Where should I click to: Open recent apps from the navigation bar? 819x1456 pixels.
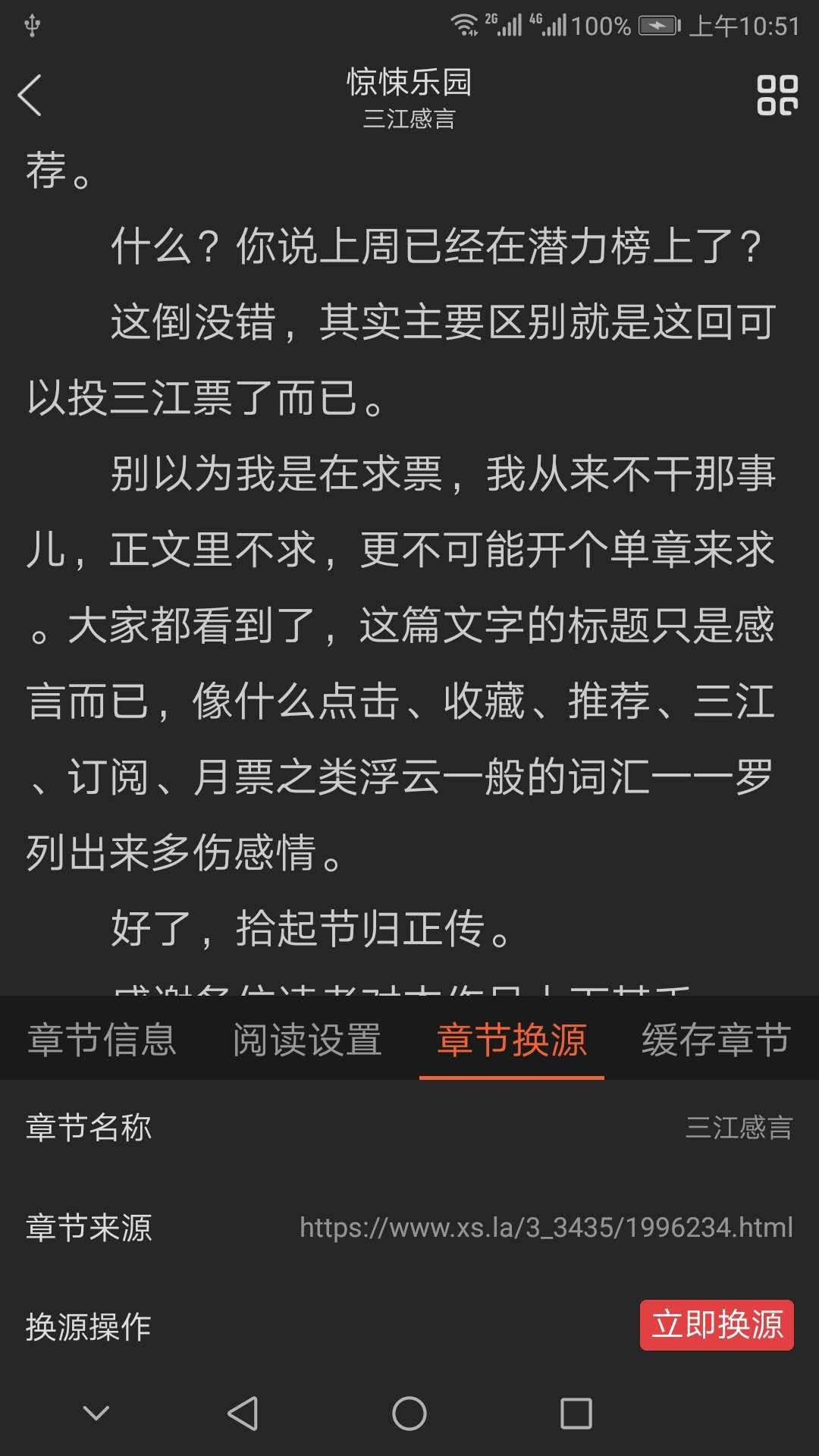coord(576,1414)
